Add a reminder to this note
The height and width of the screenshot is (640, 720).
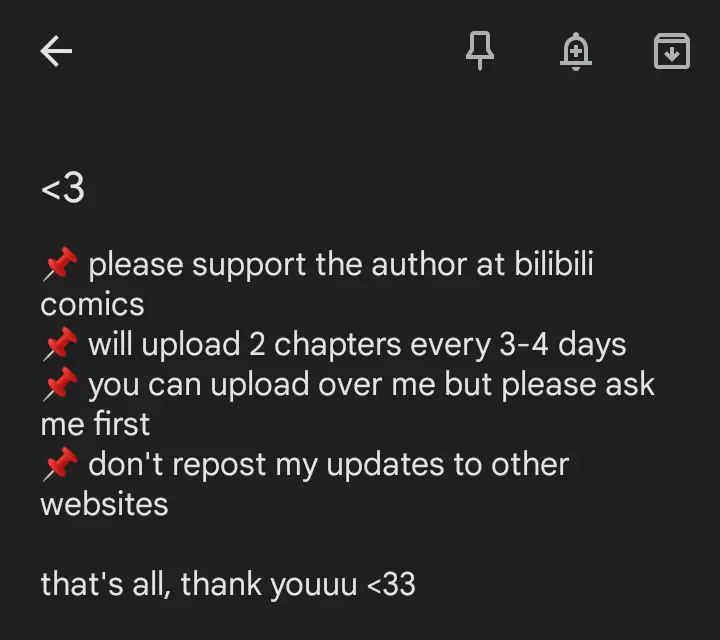[575, 51]
